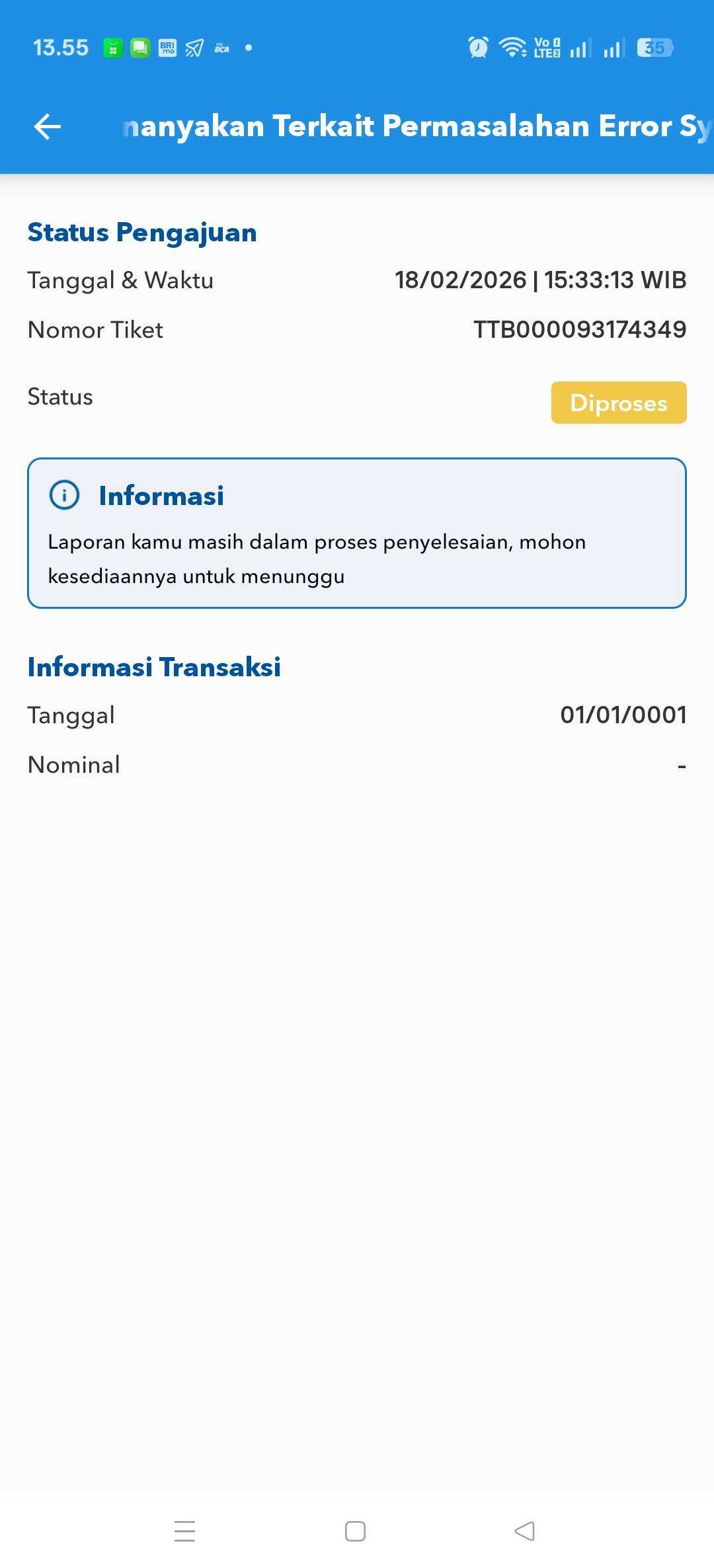
Task: Go back using the app bar arrow
Action: (x=48, y=126)
